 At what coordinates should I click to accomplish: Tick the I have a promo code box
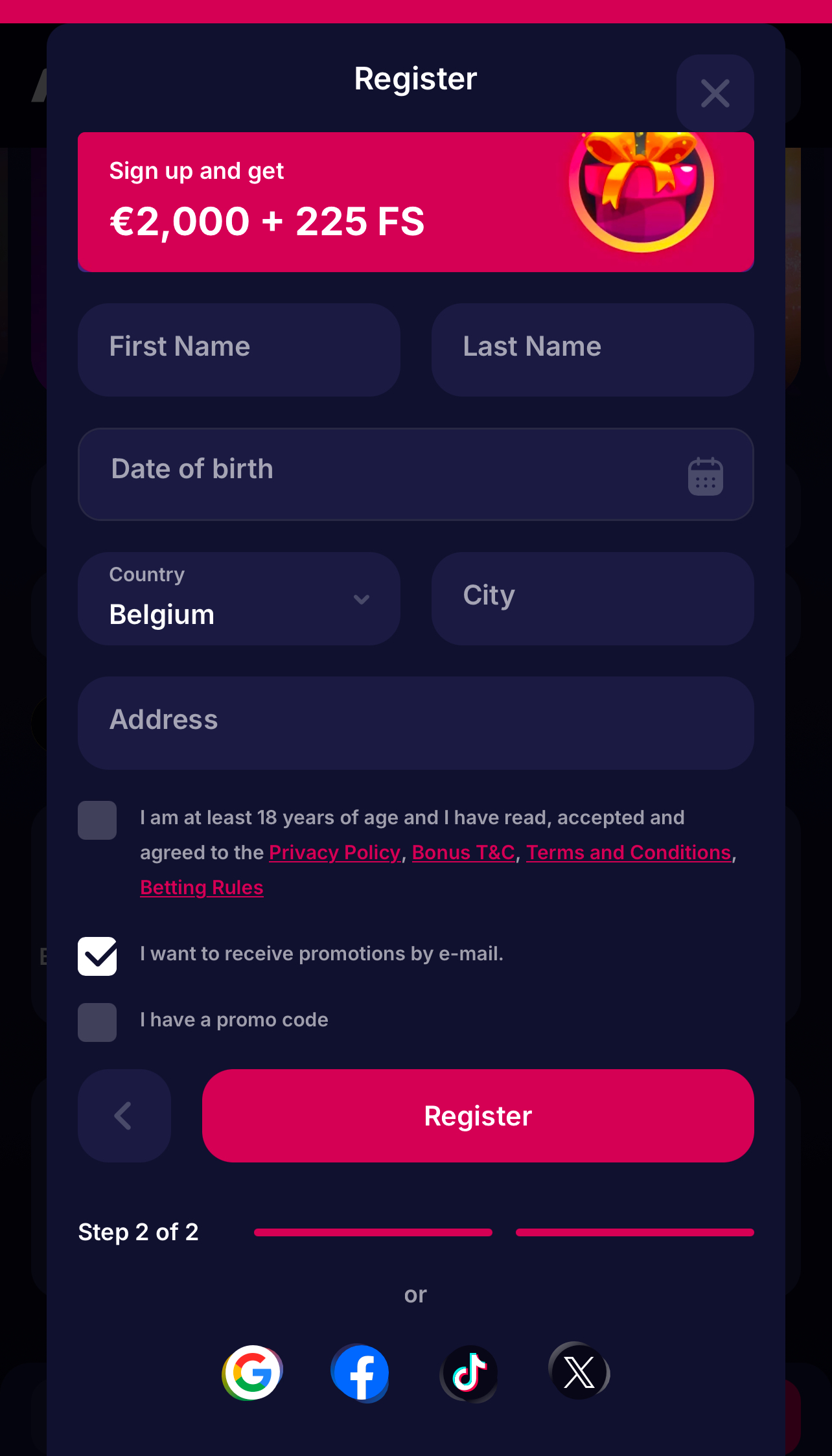pyautogui.click(x=97, y=1022)
